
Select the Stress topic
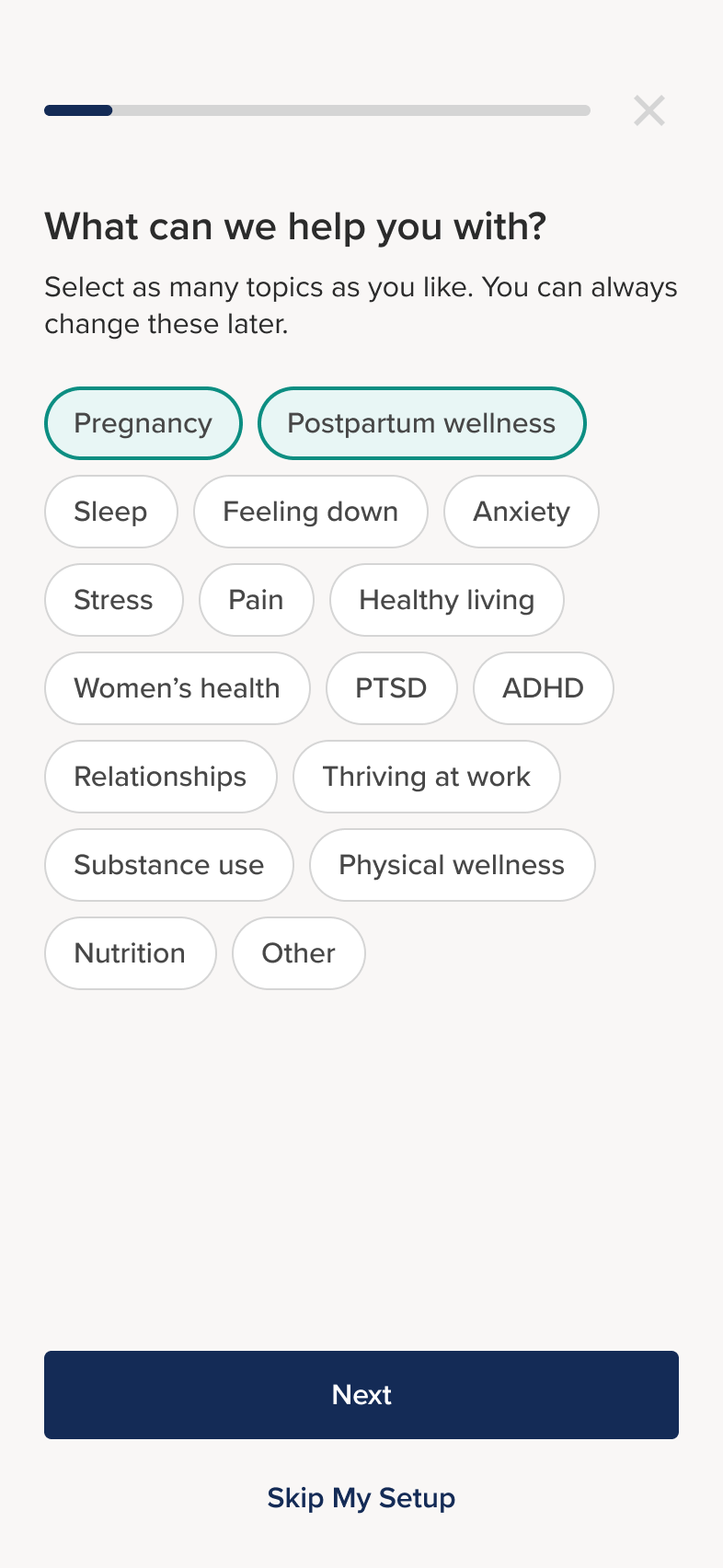click(x=114, y=600)
